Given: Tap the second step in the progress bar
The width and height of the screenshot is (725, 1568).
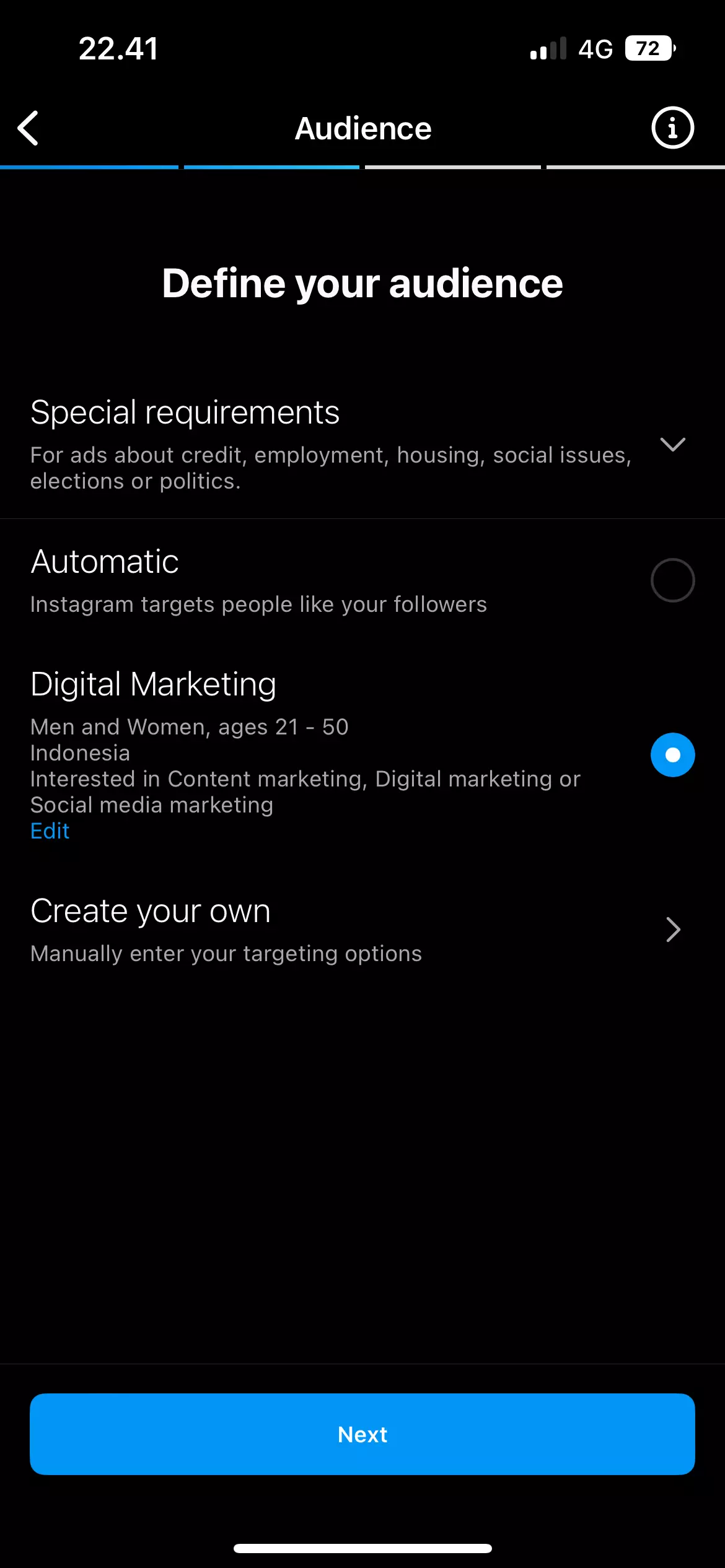Looking at the screenshot, I should pos(271,166).
